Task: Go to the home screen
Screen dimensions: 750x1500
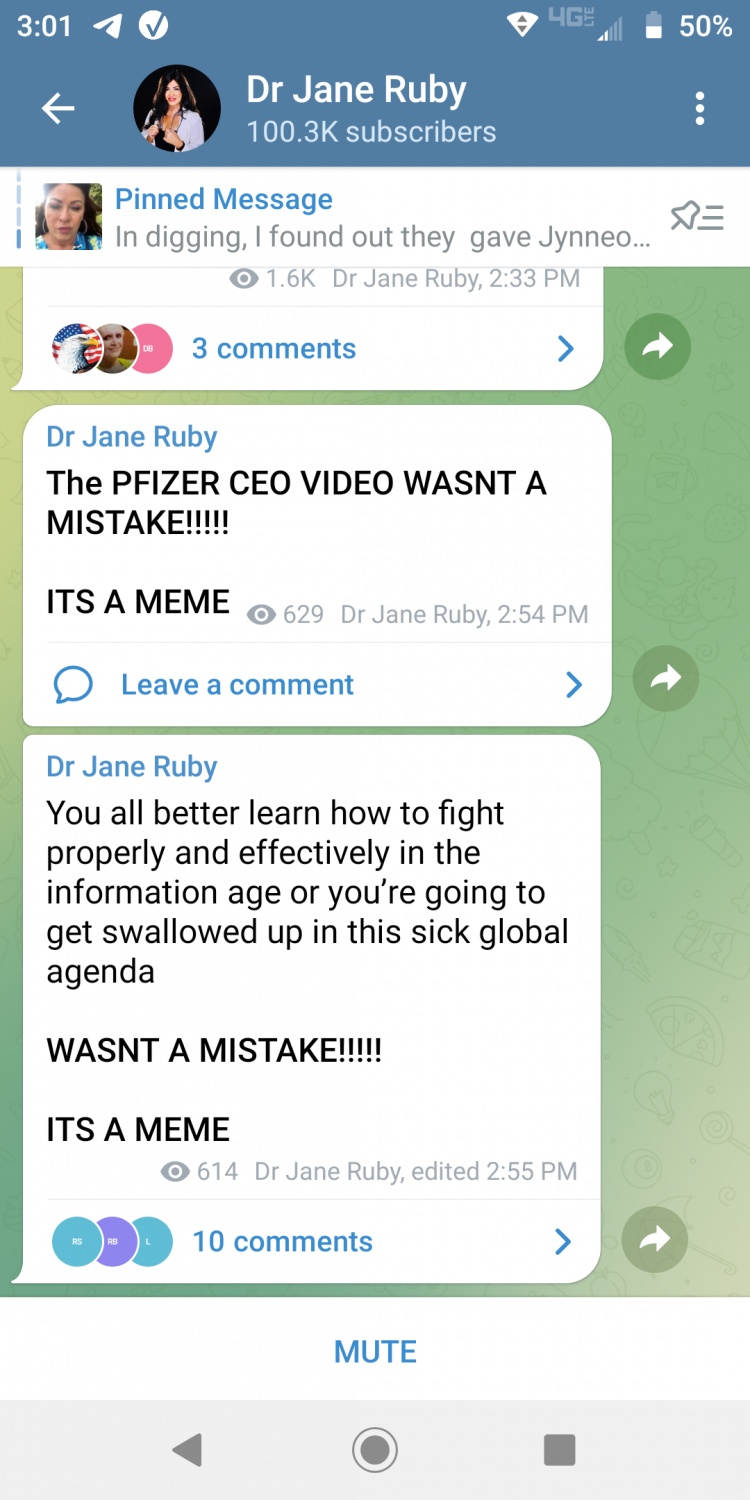Action: (375, 1449)
